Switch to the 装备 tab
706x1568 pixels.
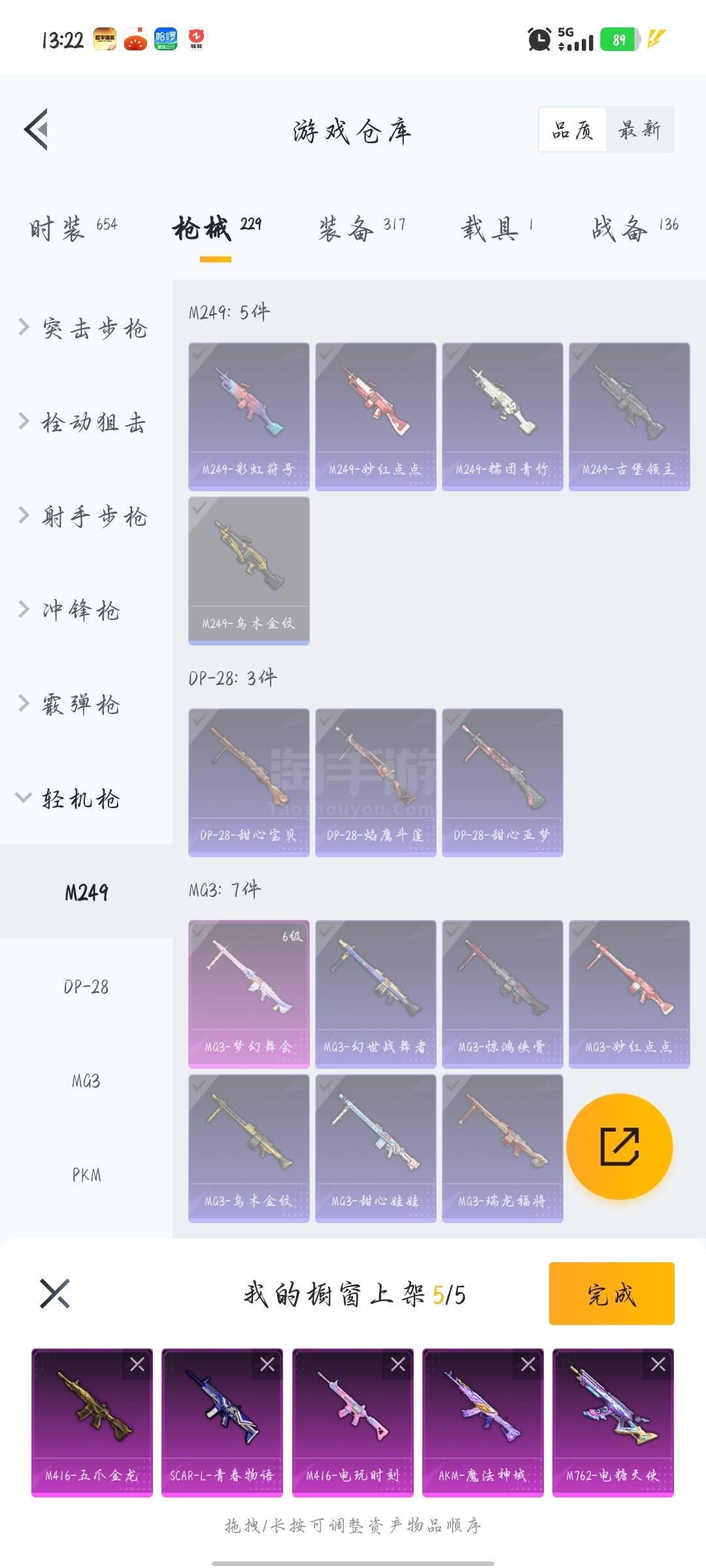point(361,228)
